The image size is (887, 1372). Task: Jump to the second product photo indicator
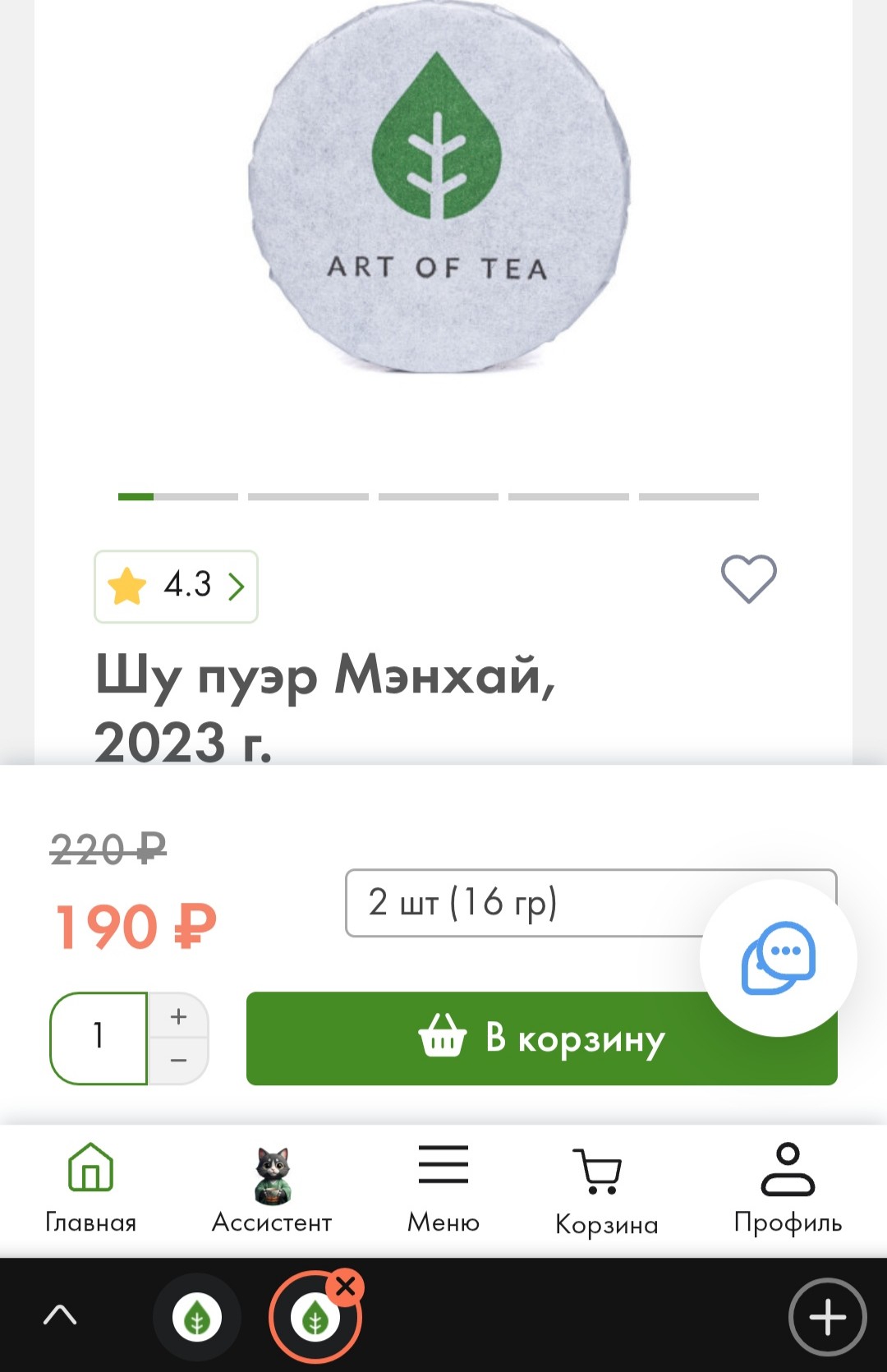coord(308,496)
